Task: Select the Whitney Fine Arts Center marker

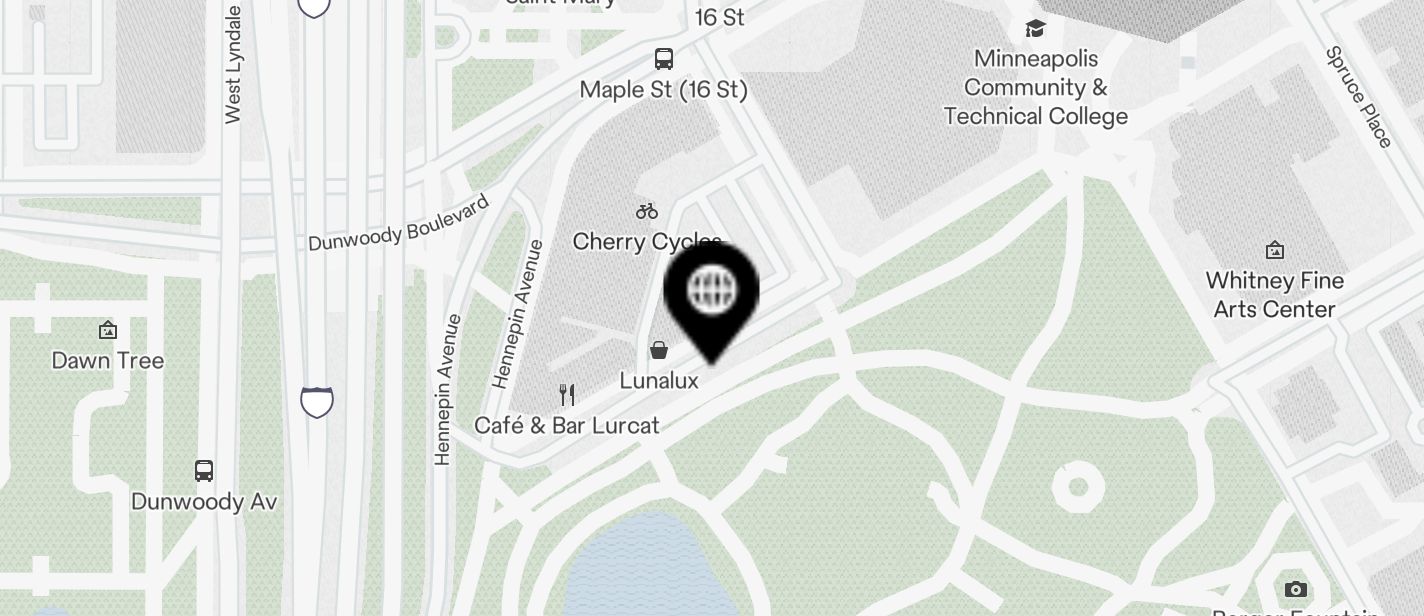Action: click(x=1275, y=250)
